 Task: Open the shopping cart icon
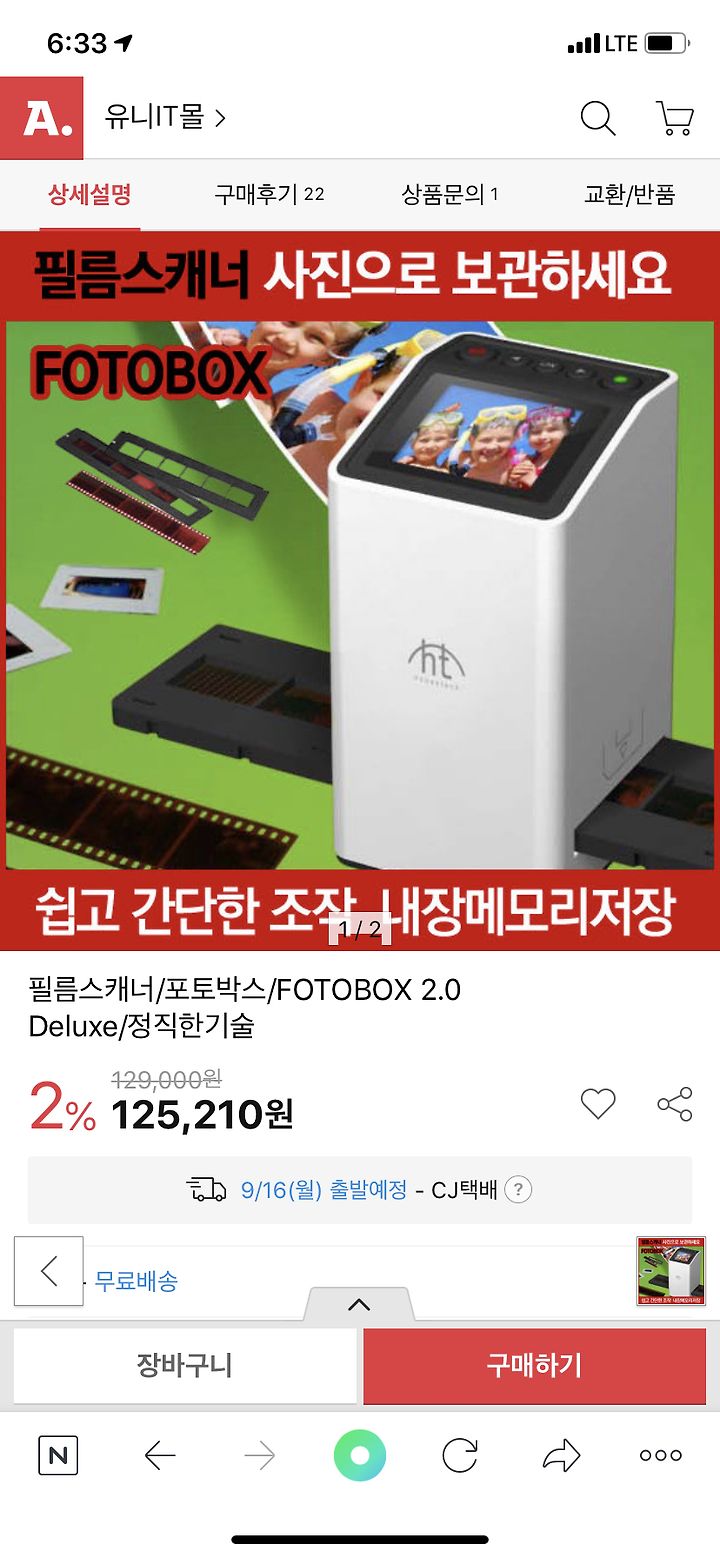(x=675, y=118)
